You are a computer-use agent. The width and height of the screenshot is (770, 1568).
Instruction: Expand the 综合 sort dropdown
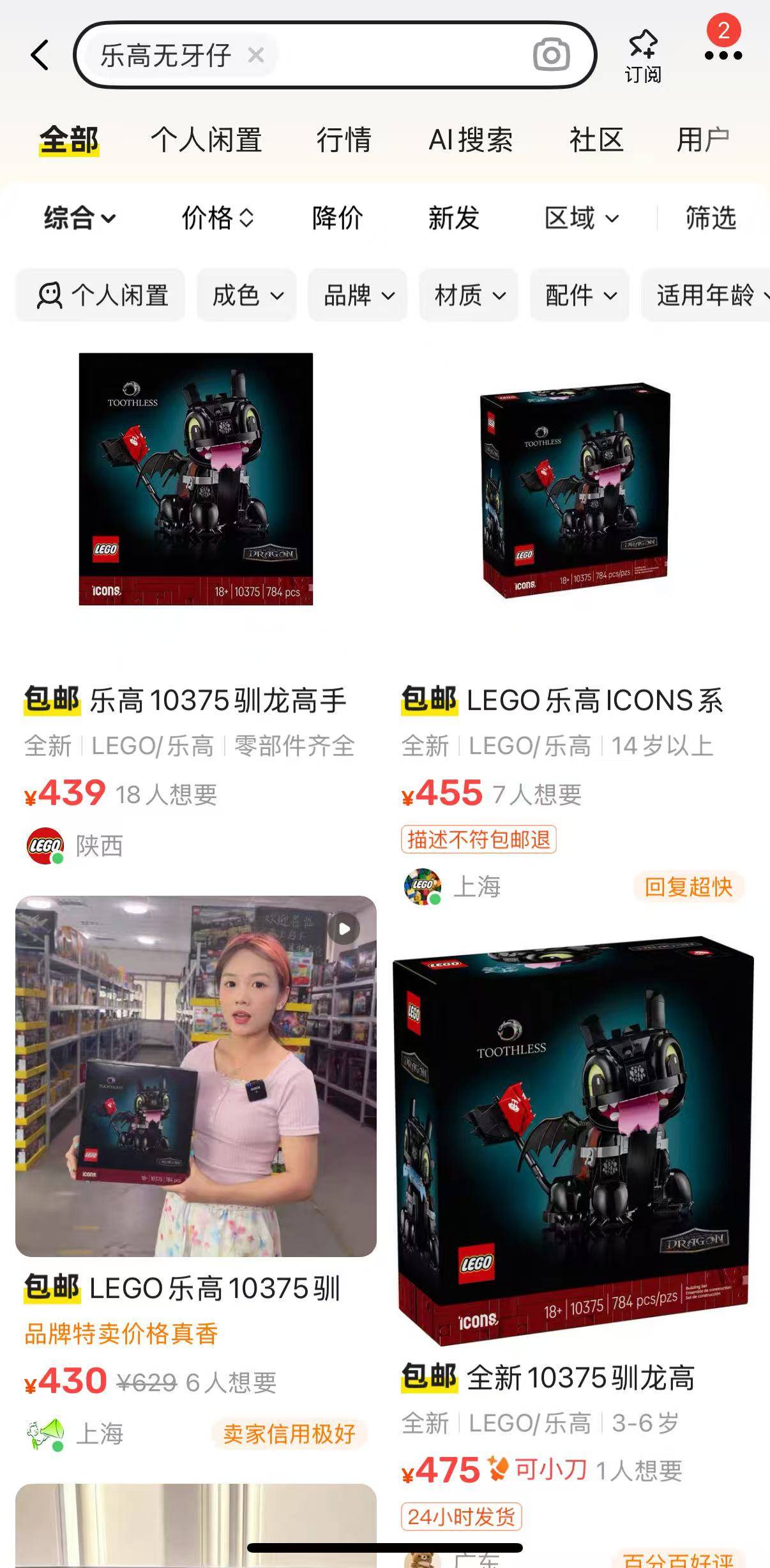(x=79, y=218)
